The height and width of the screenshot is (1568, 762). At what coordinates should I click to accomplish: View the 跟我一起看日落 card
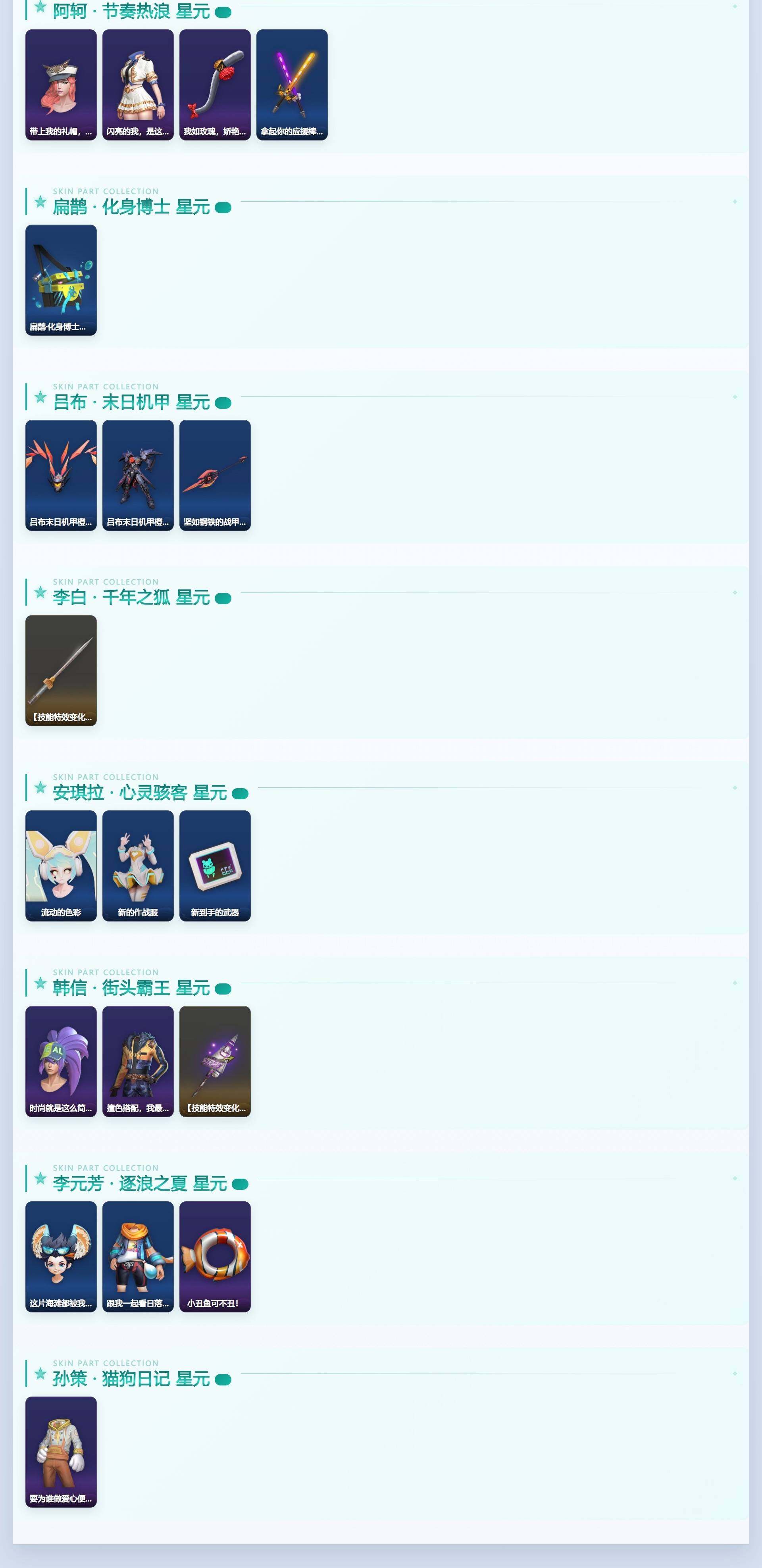(138, 1257)
